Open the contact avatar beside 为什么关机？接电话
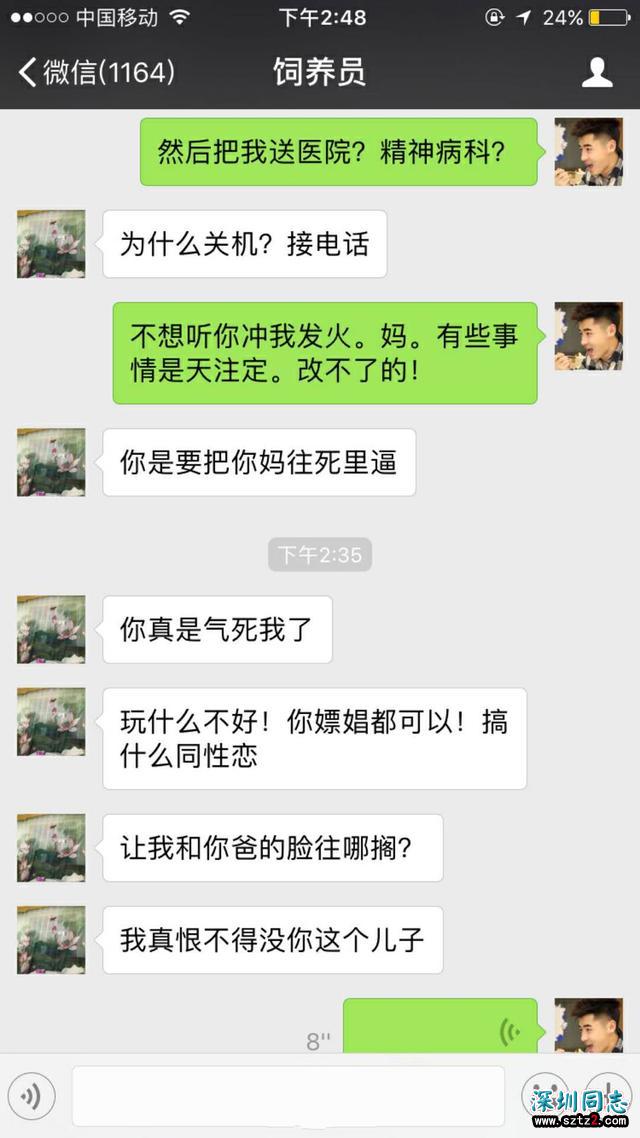 click(51, 244)
